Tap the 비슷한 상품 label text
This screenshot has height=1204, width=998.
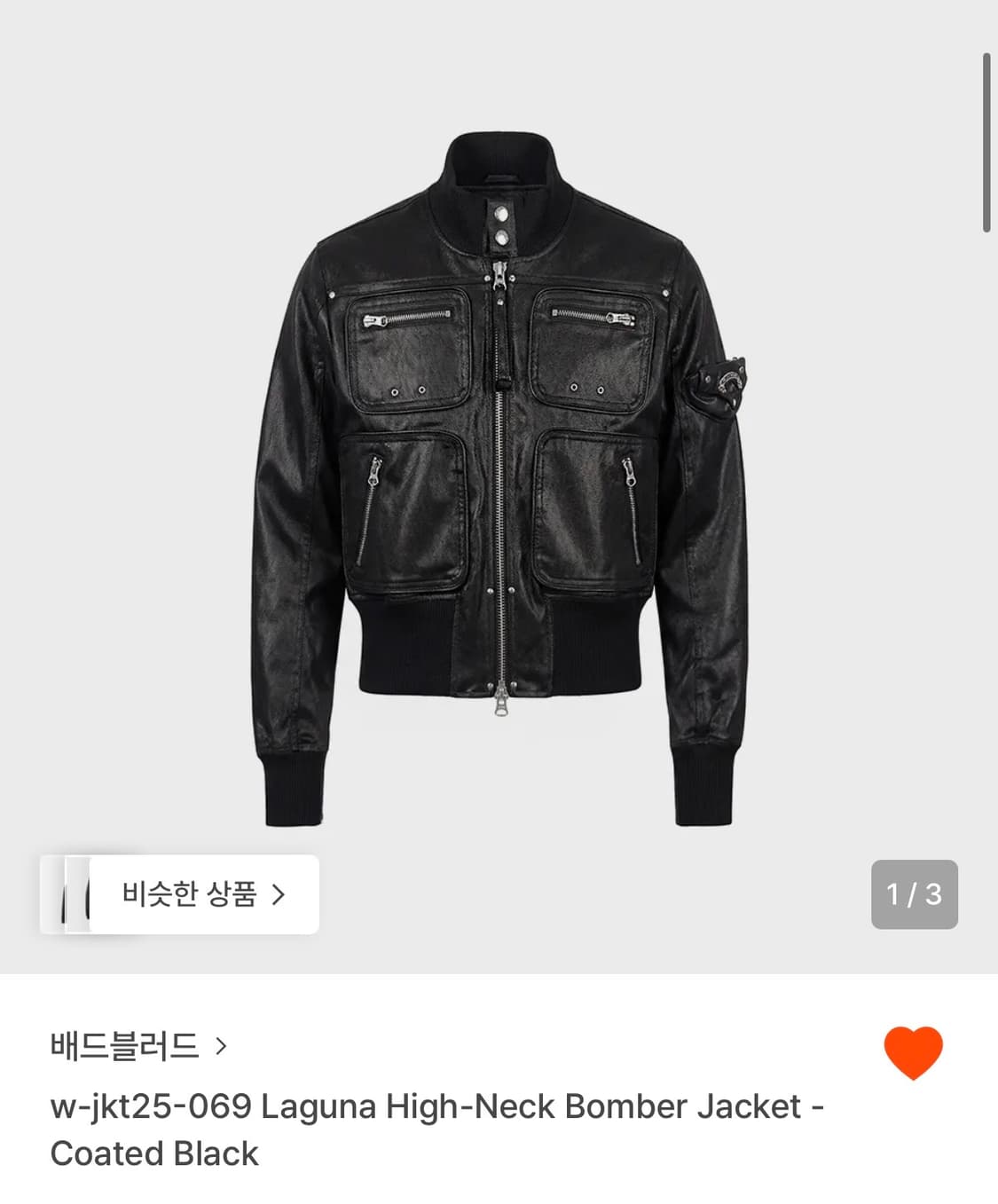click(193, 896)
